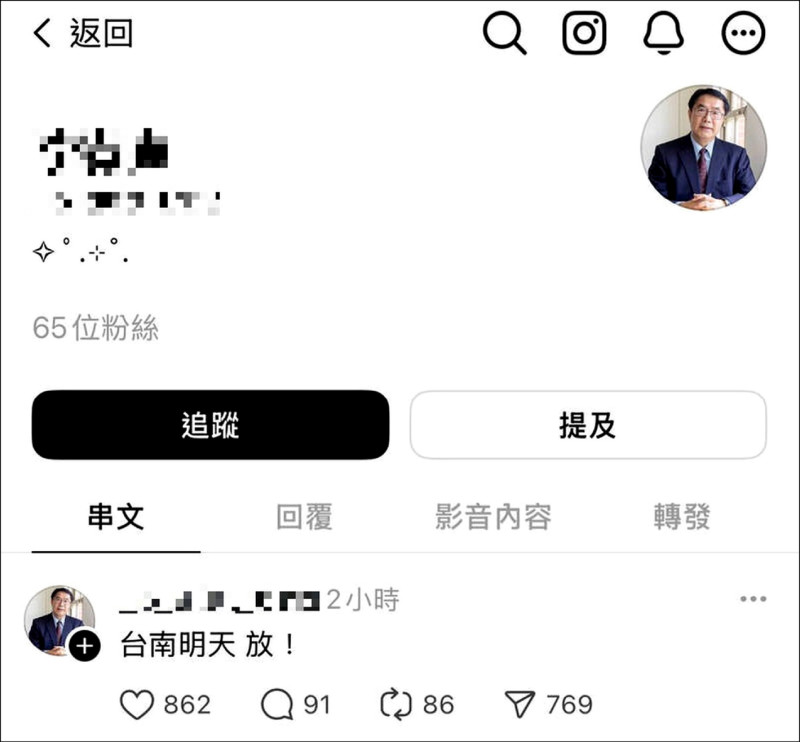
Task: View the large profile picture
Action: (x=703, y=147)
